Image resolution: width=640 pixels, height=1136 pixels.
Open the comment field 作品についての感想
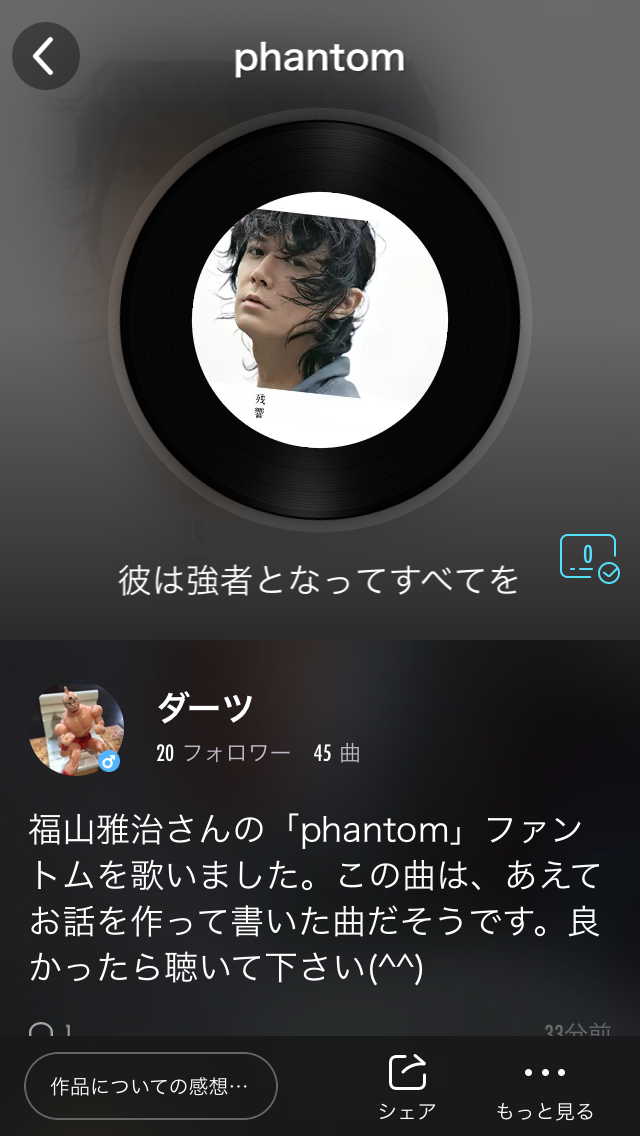pos(151,1086)
